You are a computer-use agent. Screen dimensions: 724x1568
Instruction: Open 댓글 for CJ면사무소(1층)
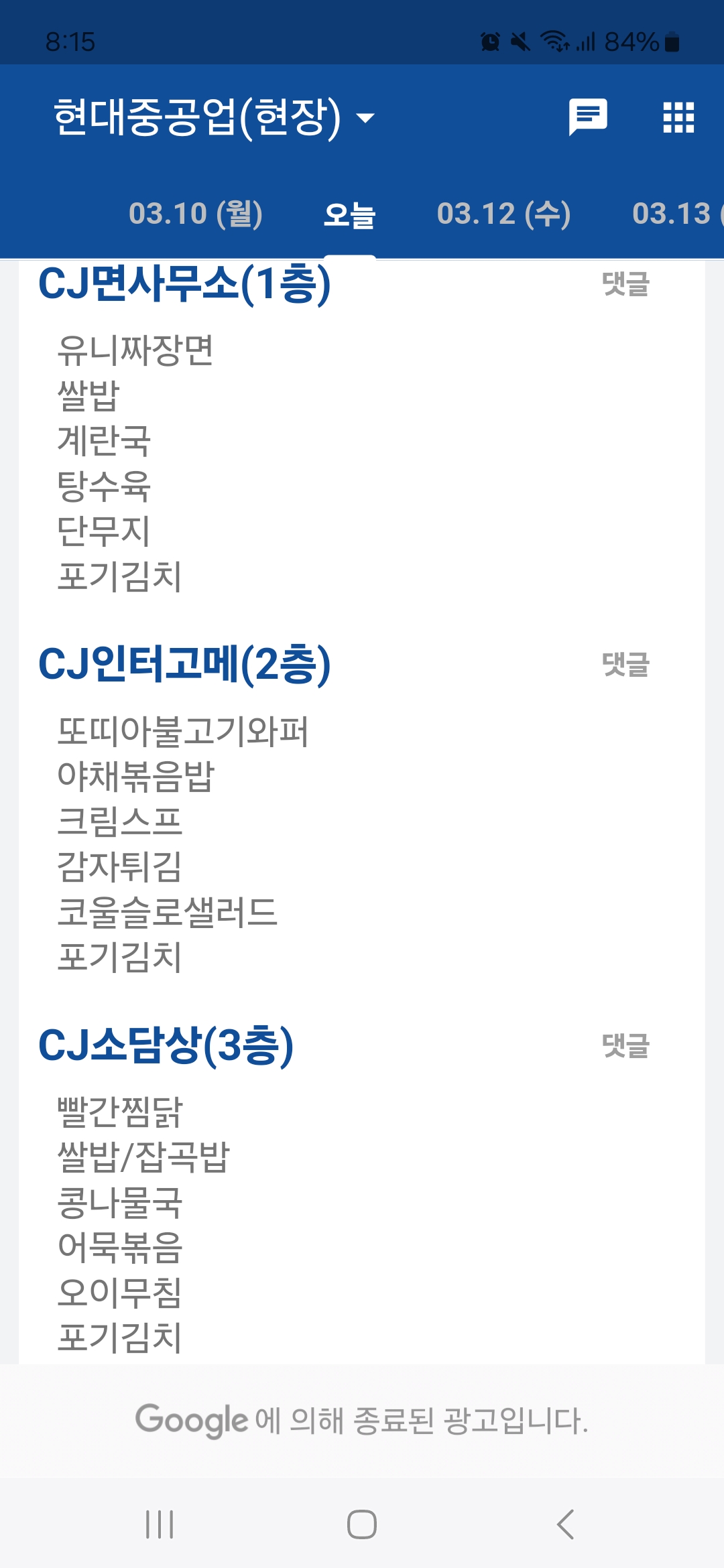pyautogui.click(x=626, y=283)
